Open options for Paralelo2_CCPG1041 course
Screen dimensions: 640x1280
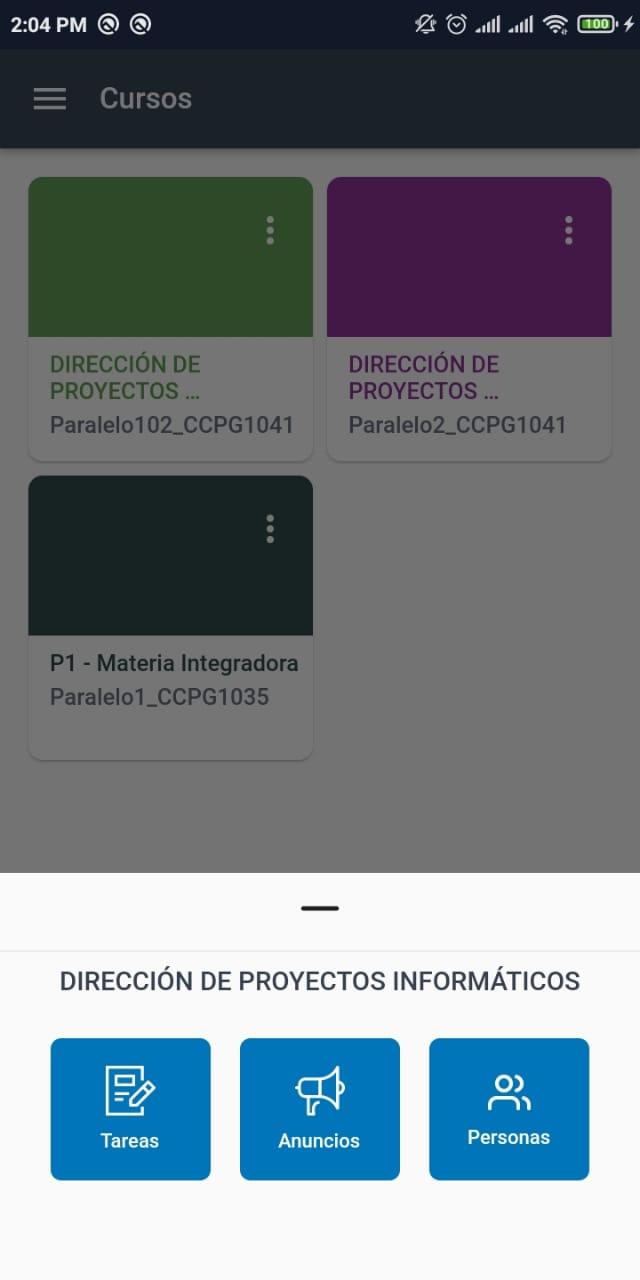[568, 231]
